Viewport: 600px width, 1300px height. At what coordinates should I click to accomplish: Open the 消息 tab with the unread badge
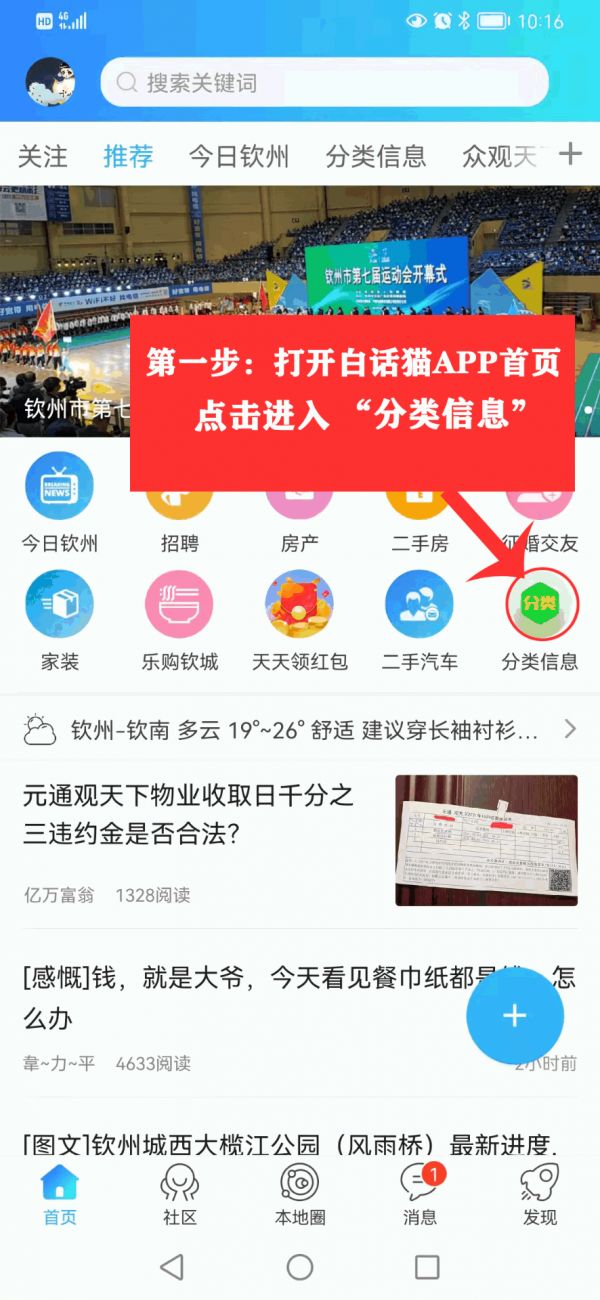tap(420, 1195)
